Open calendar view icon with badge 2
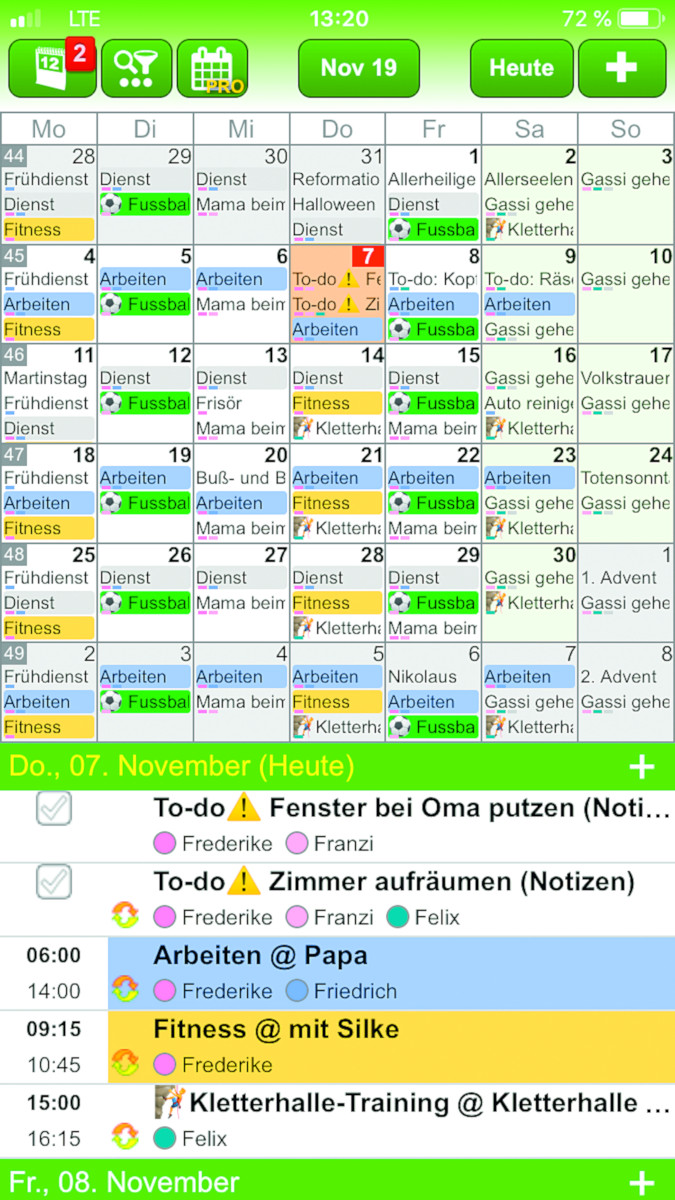Viewport: 675px width, 1200px height. (52, 68)
